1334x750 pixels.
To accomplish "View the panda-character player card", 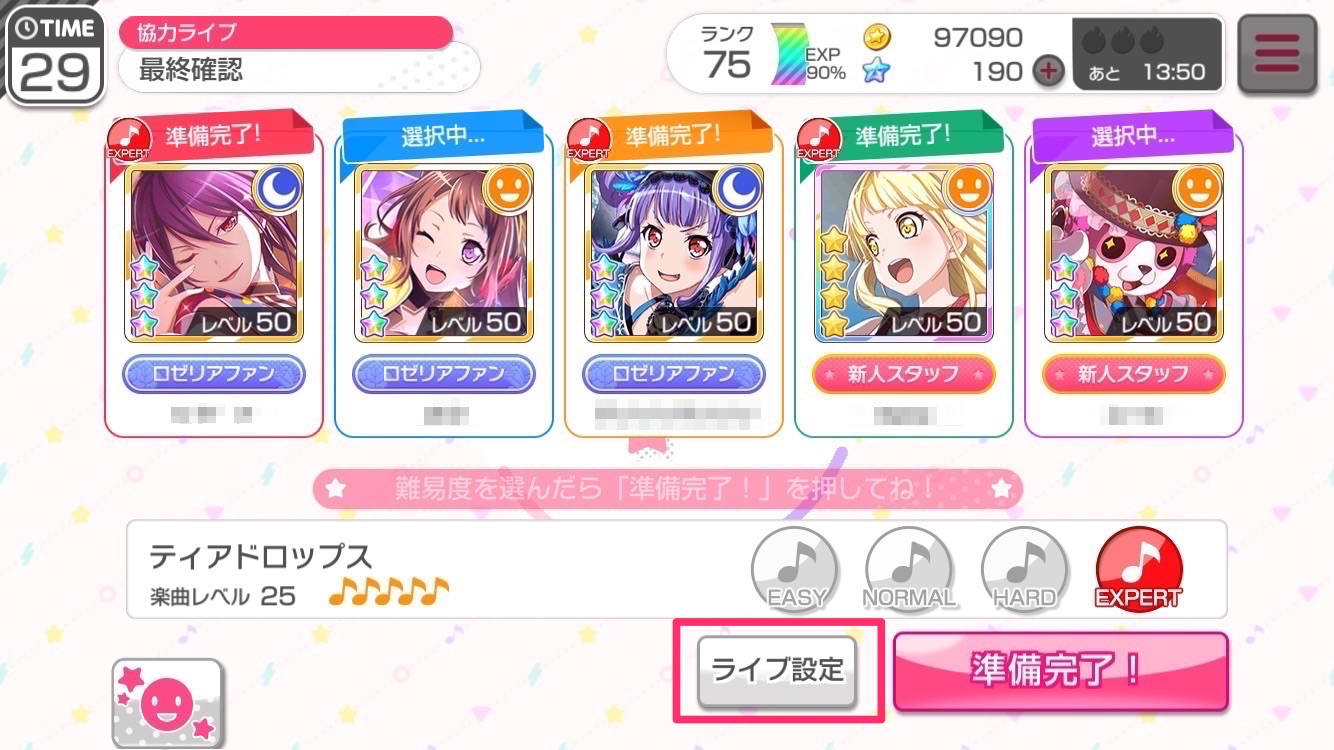I will [x=1134, y=254].
